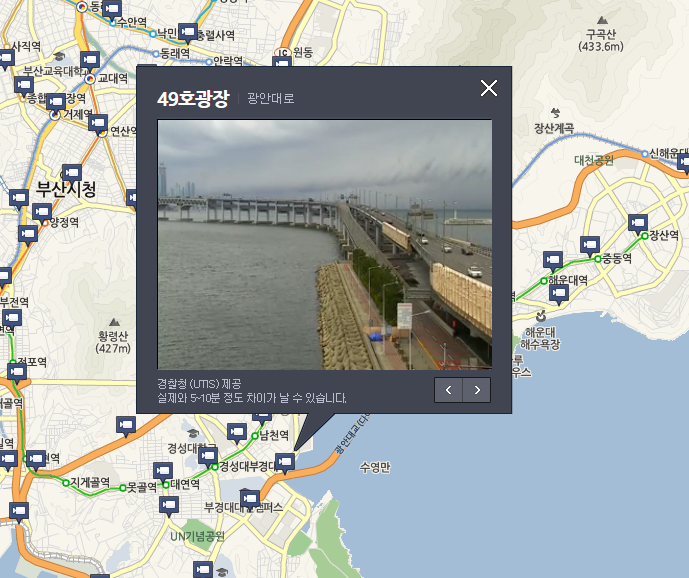Close the 49호광장 CCTV popup

pyautogui.click(x=489, y=89)
